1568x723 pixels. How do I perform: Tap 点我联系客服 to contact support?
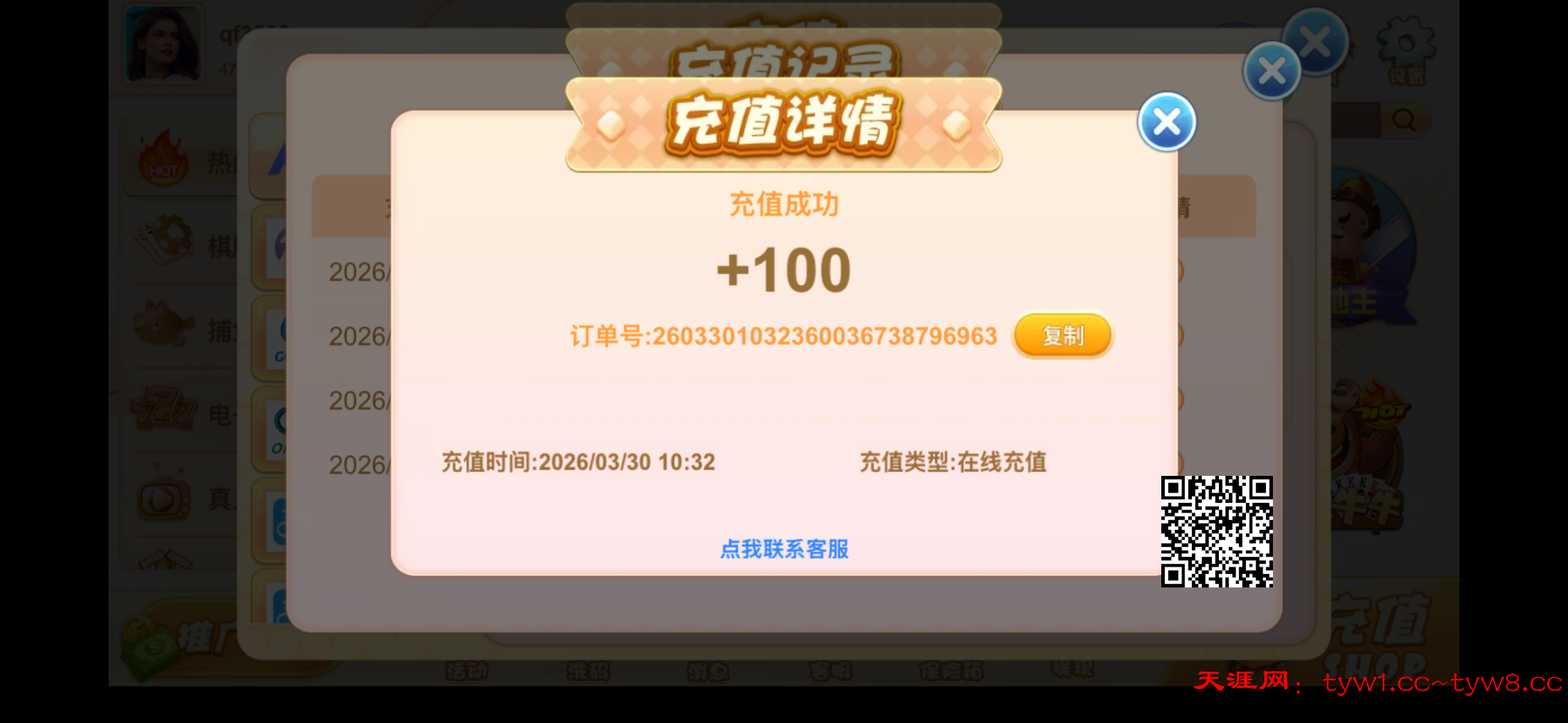[x=784, y=549]
